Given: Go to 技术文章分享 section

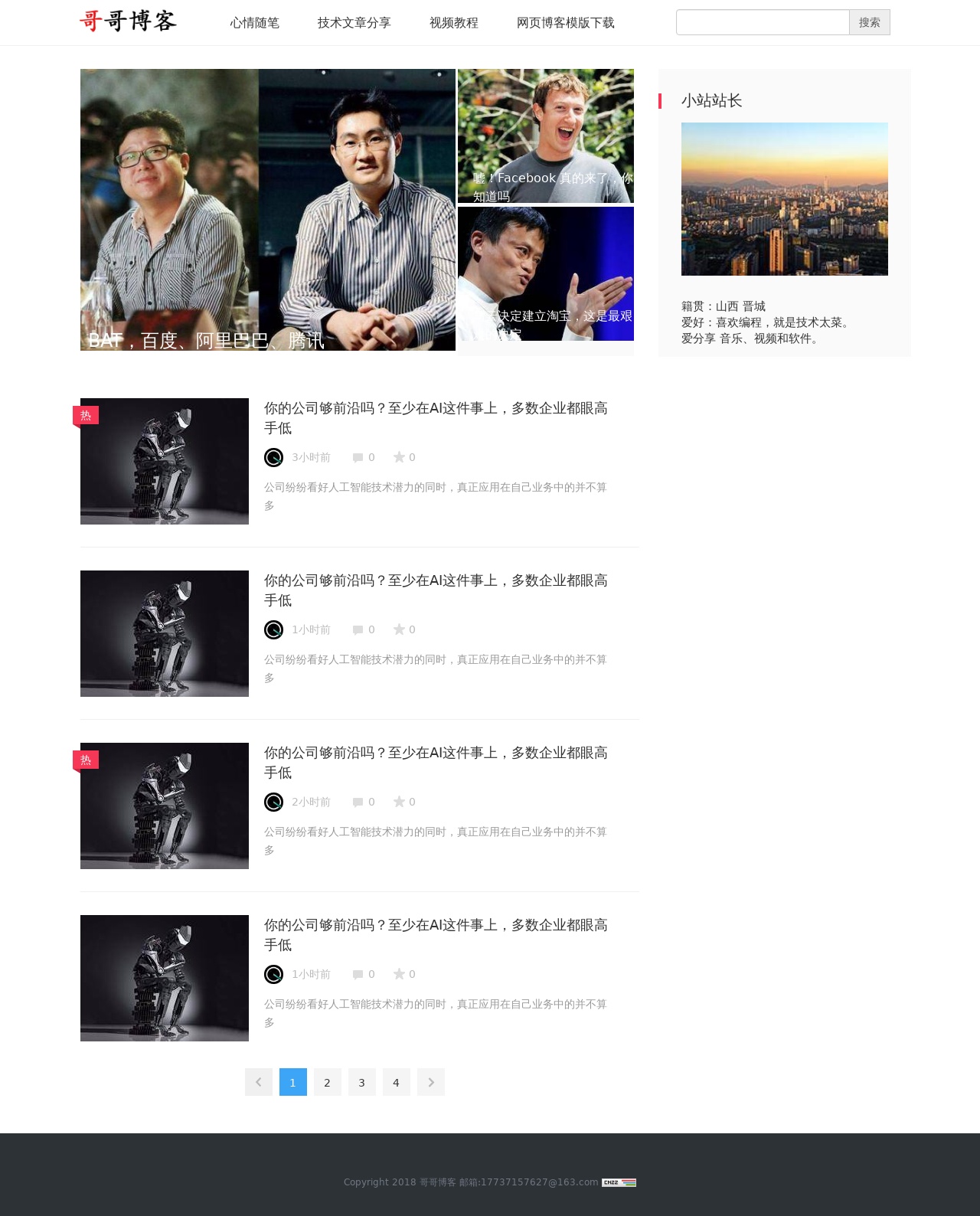Looking at the screenshot, I should (354, 23).
